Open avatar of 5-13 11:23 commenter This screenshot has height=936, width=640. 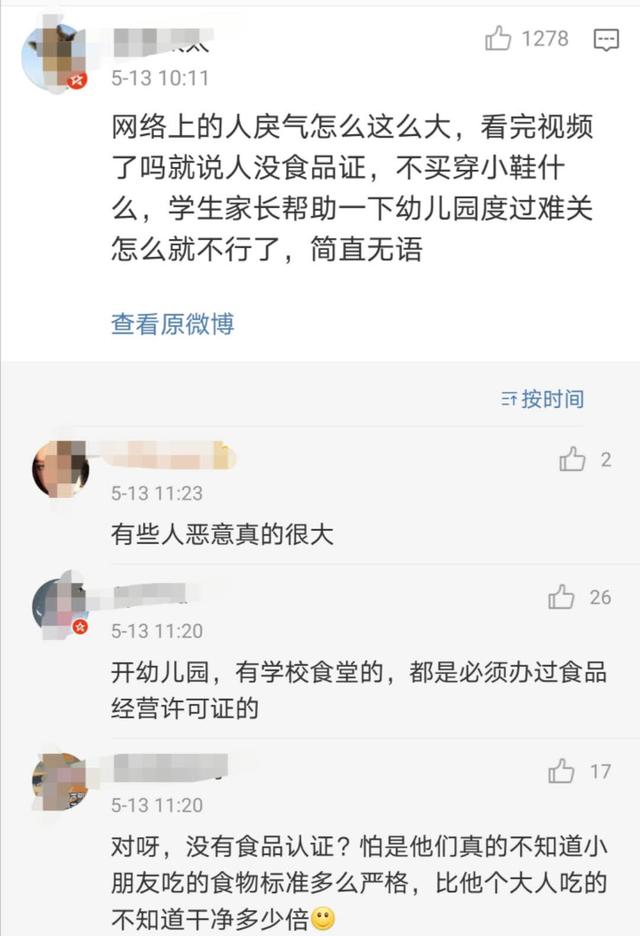[x=60, y=469]
